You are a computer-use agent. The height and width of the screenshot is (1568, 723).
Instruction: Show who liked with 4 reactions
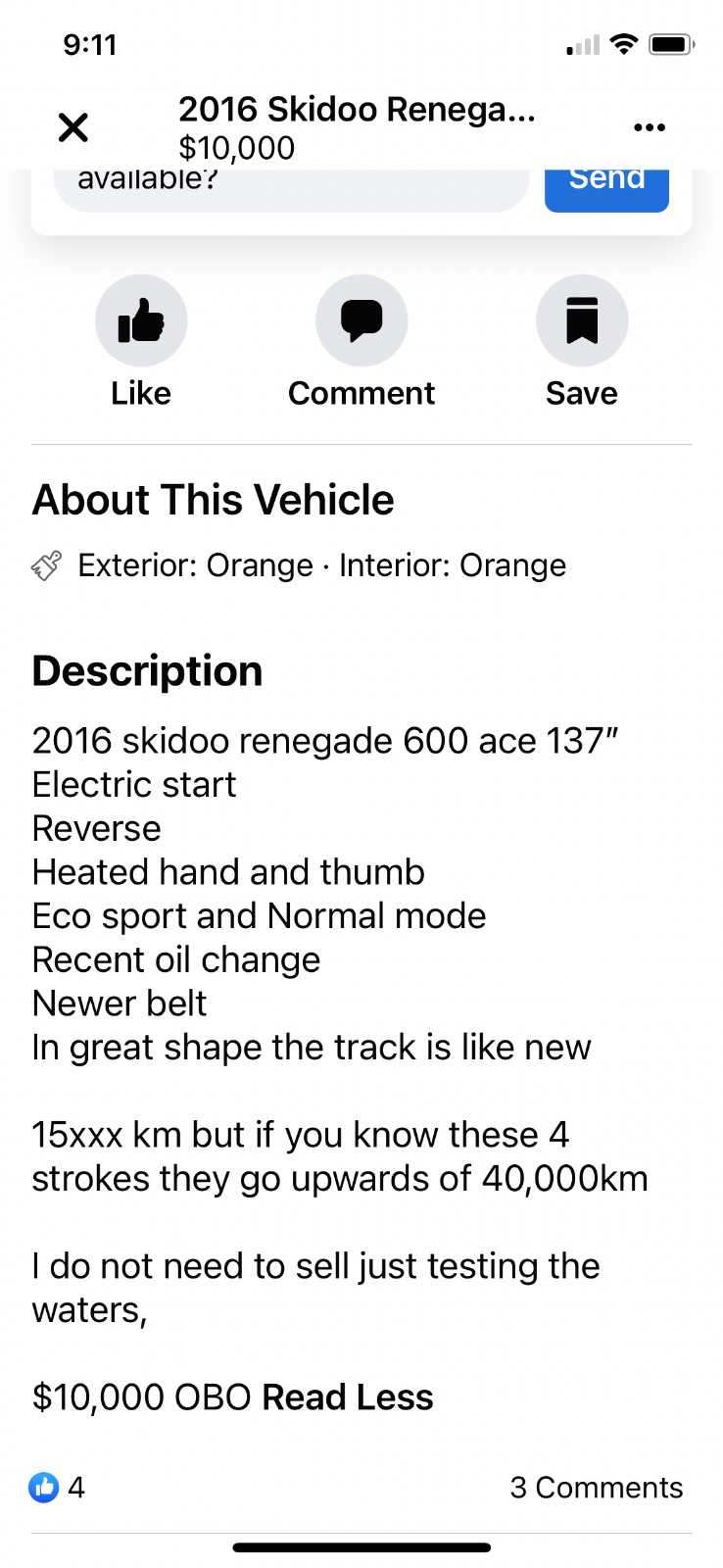click(x=57, y=1488)
